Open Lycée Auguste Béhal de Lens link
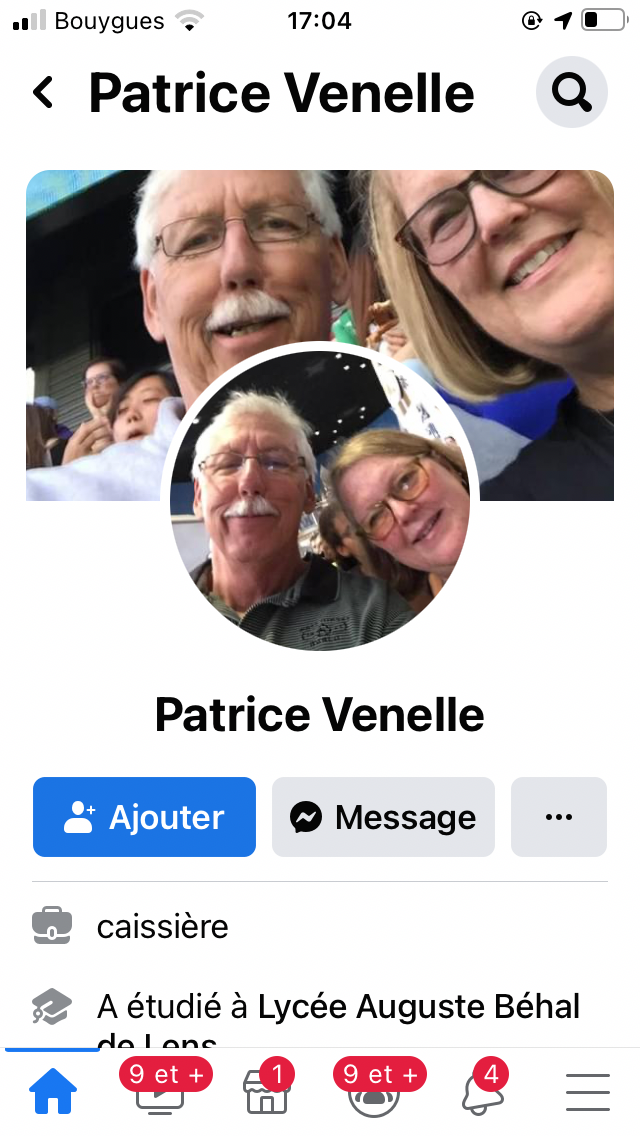The width and height of the screenshot is (640, 1136). [419, 1006]
